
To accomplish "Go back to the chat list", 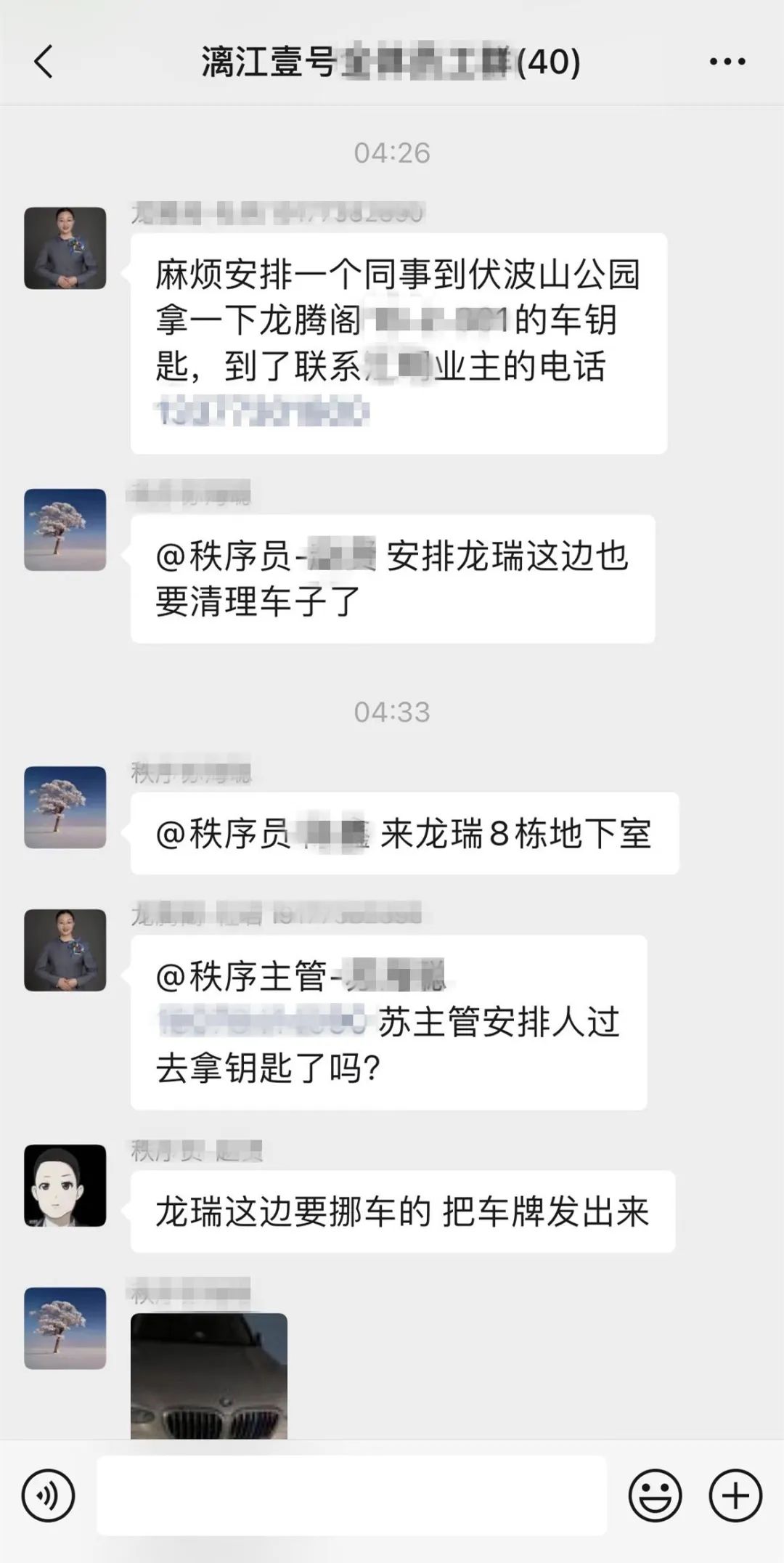I will 44,62.
